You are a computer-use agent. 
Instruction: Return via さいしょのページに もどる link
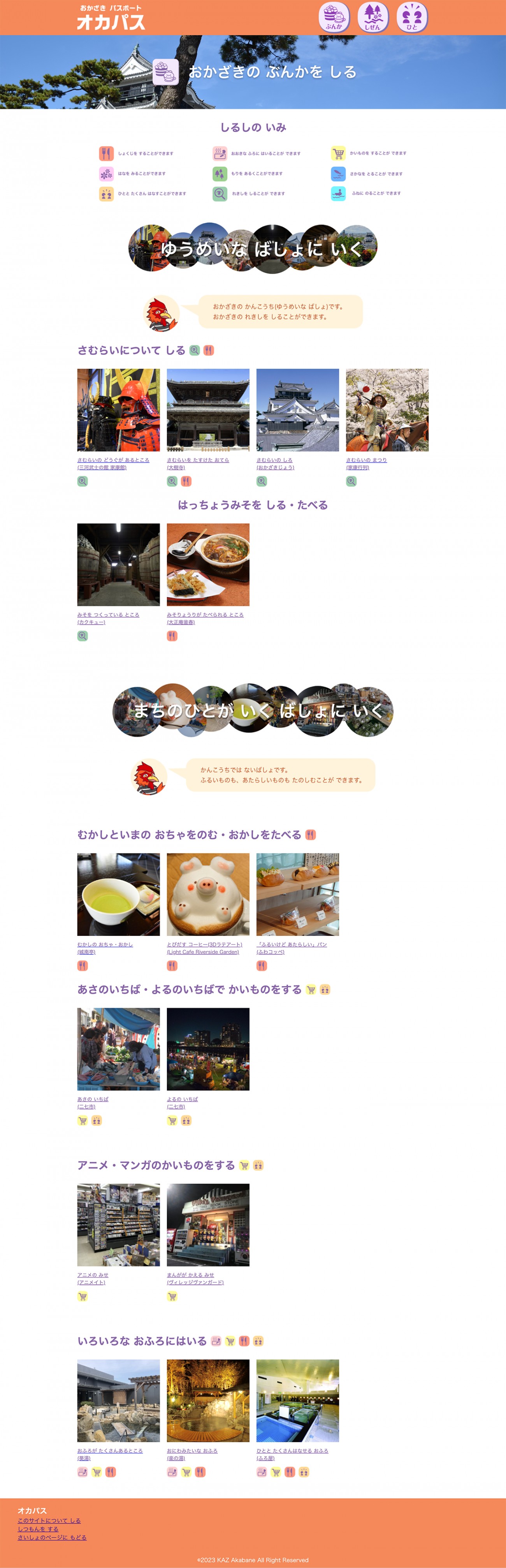tap(52, 1538)
